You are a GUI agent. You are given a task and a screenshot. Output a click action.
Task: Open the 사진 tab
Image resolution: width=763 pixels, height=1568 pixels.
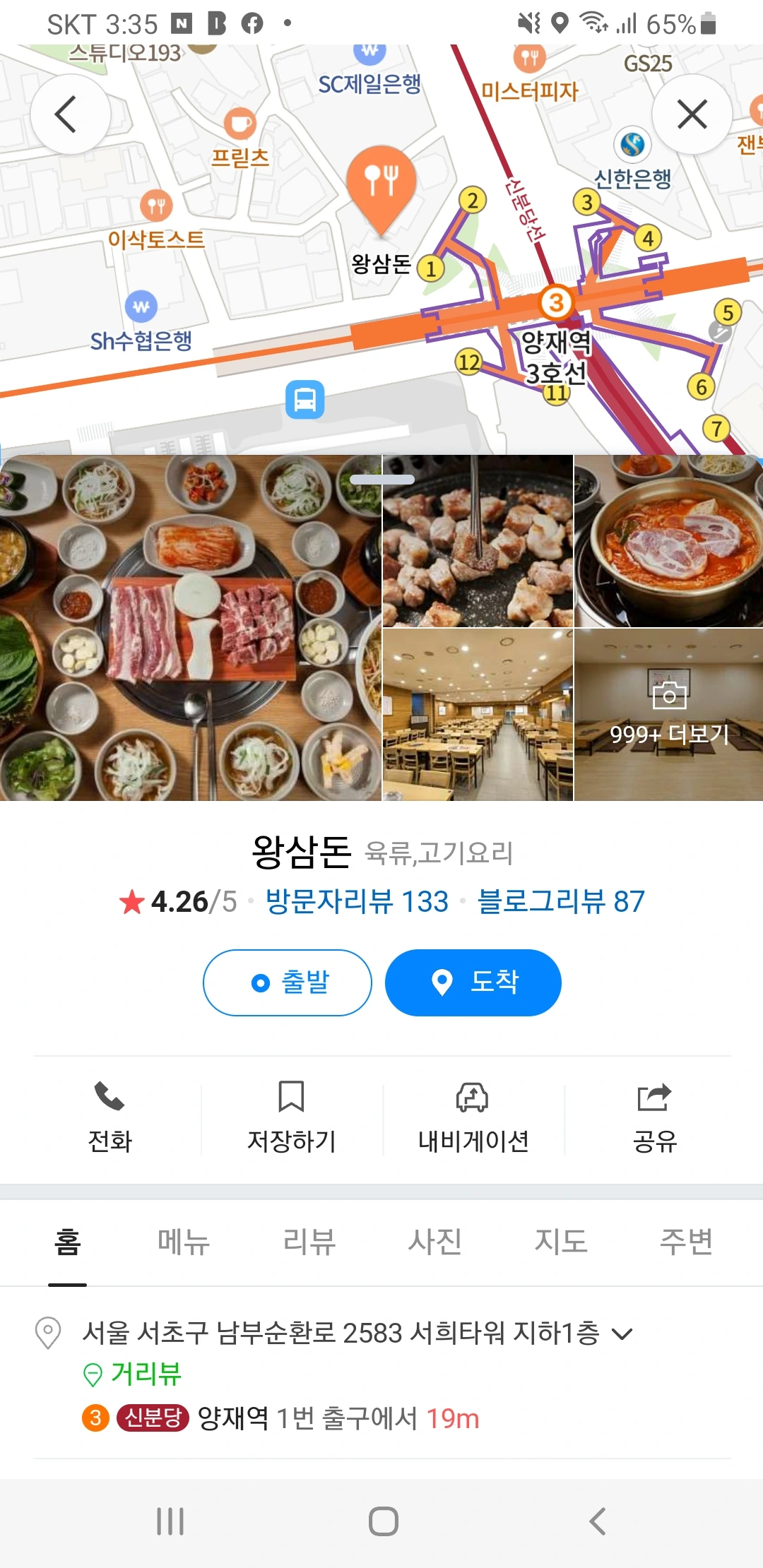tap(435, 1242)
